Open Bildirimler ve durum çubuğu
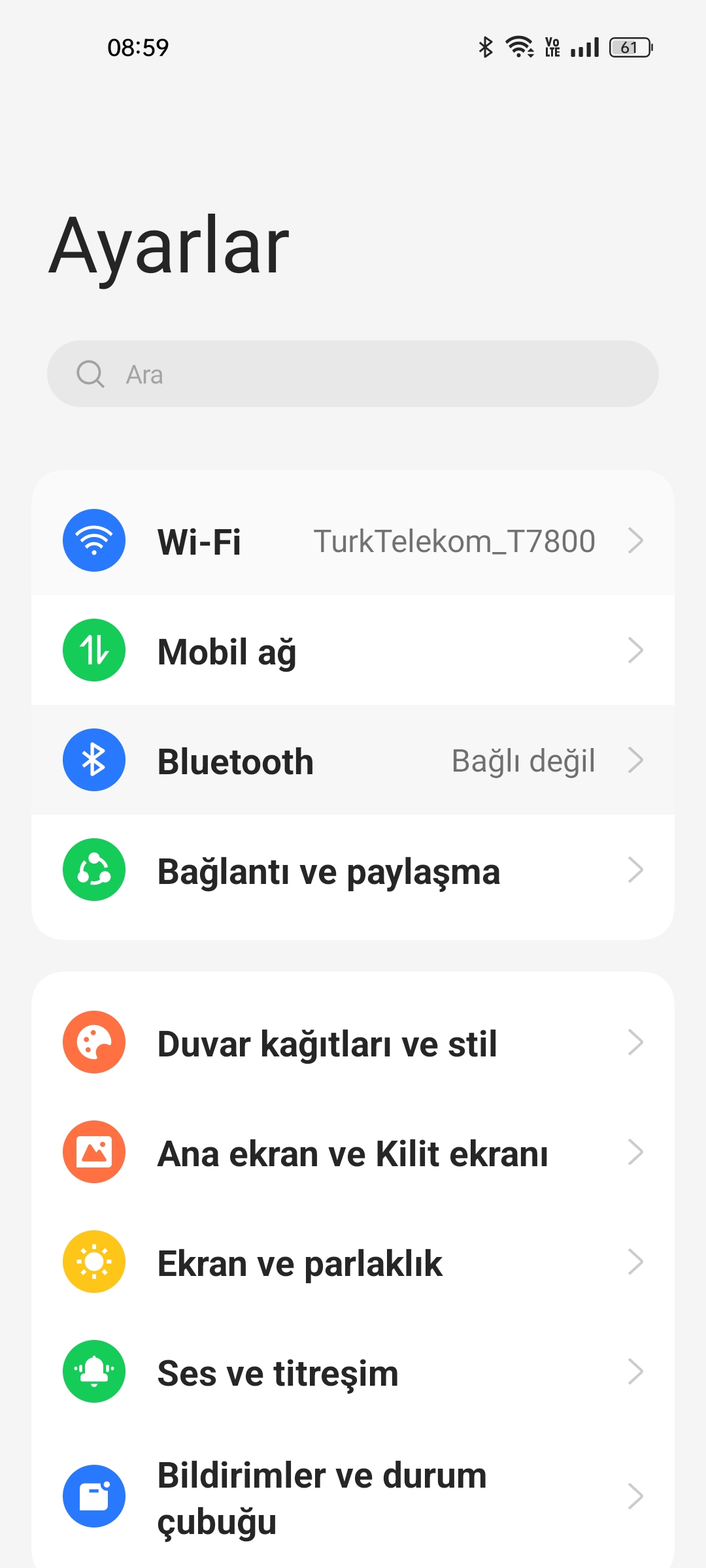706x1568 pixels. [353, 1496]
